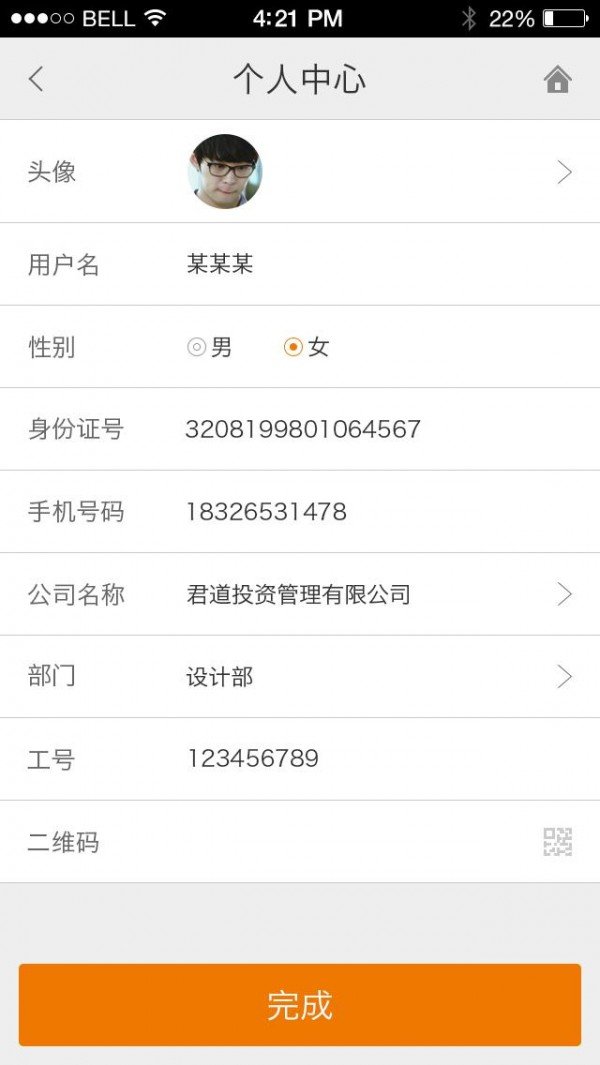The height and width of the screenshot is (1065, 600).
Task: Edit the 手机号码 phone field
Action: [x=266, y=512]
